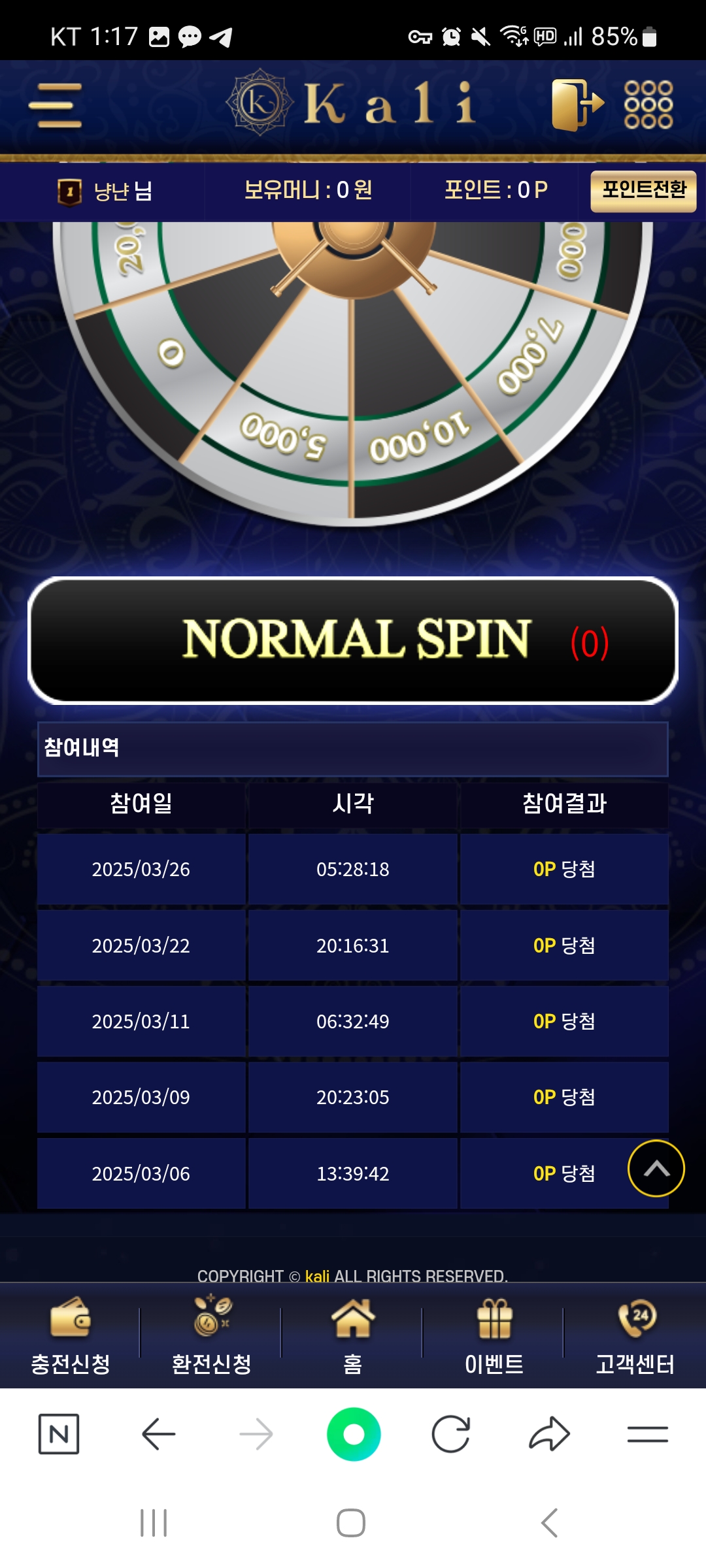Screen dimensions: 706x1568
Task: Jump to top with the arrow button
Action: click(656, 1168)
